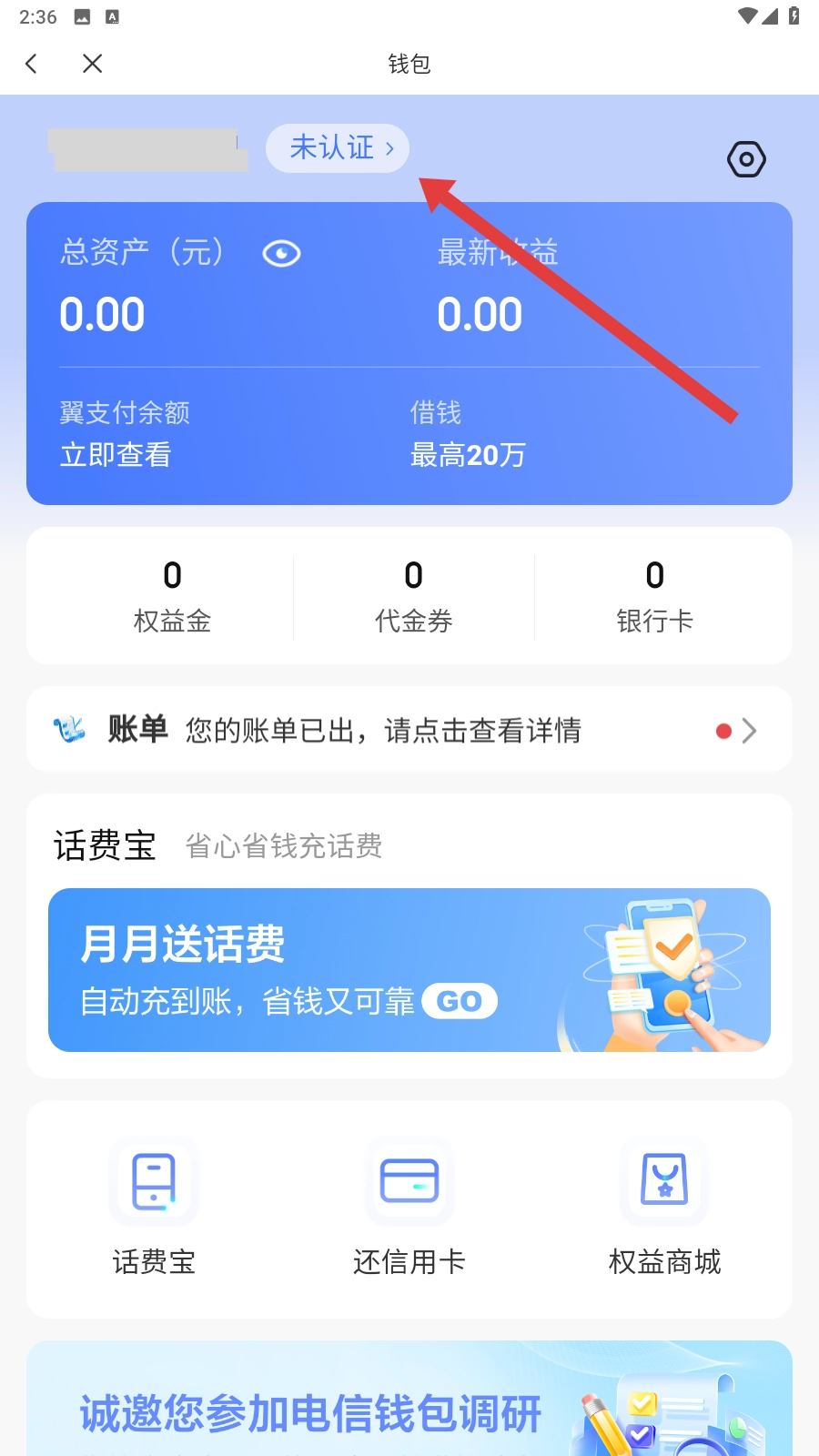This screenshot has height=1456, width=819.
Task: View 翼支付余额 via 立即查看
Action: tap(116, 454)
